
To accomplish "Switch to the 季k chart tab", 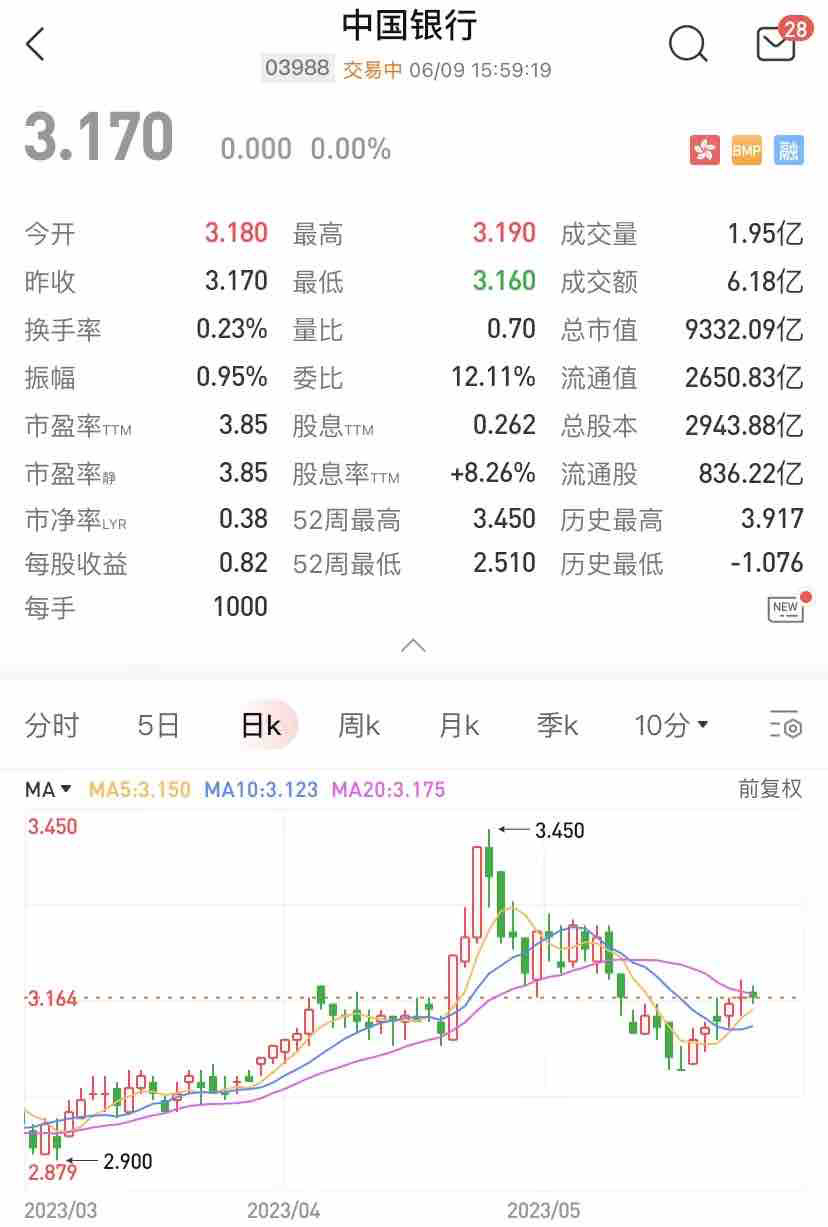I will point(557,725).
